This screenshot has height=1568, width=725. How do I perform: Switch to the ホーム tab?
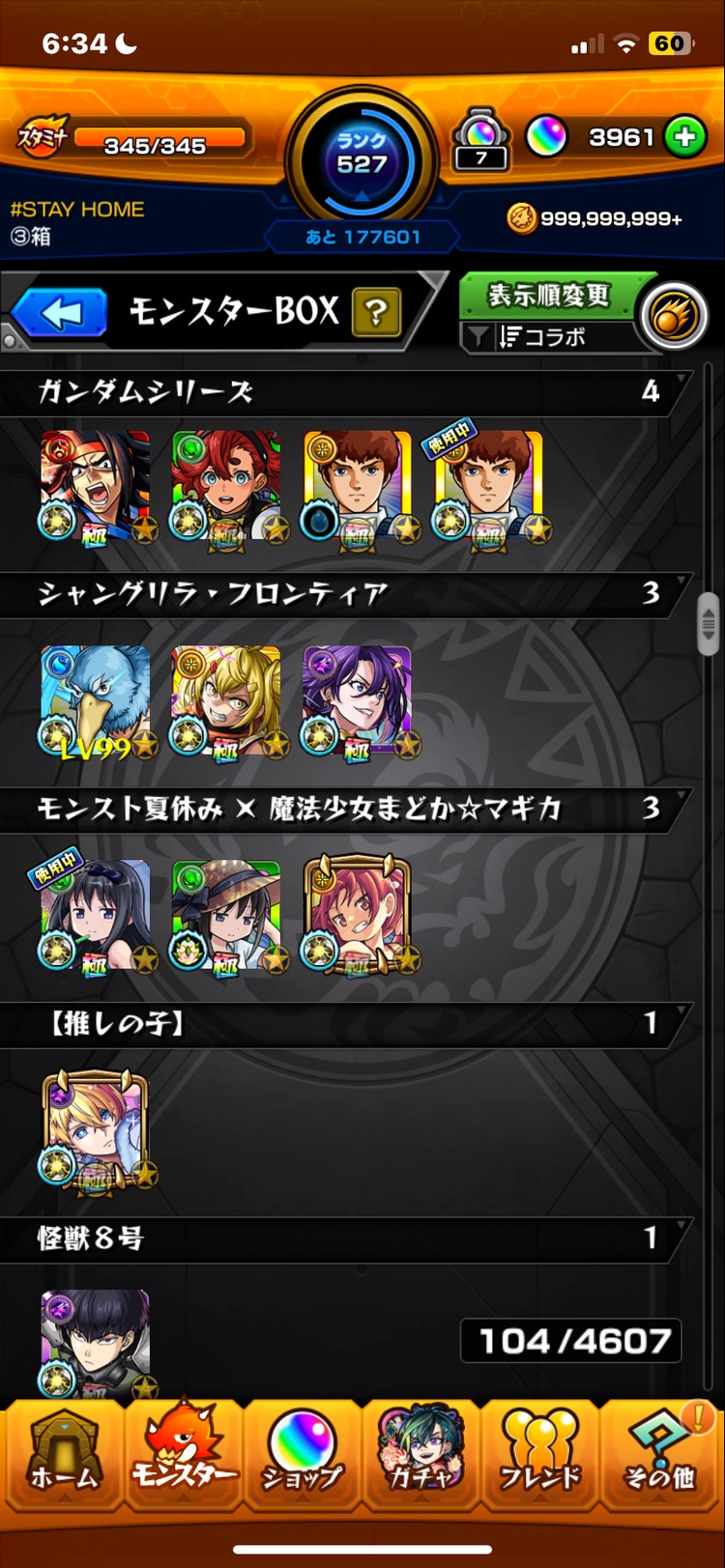tap(63, 1454)
